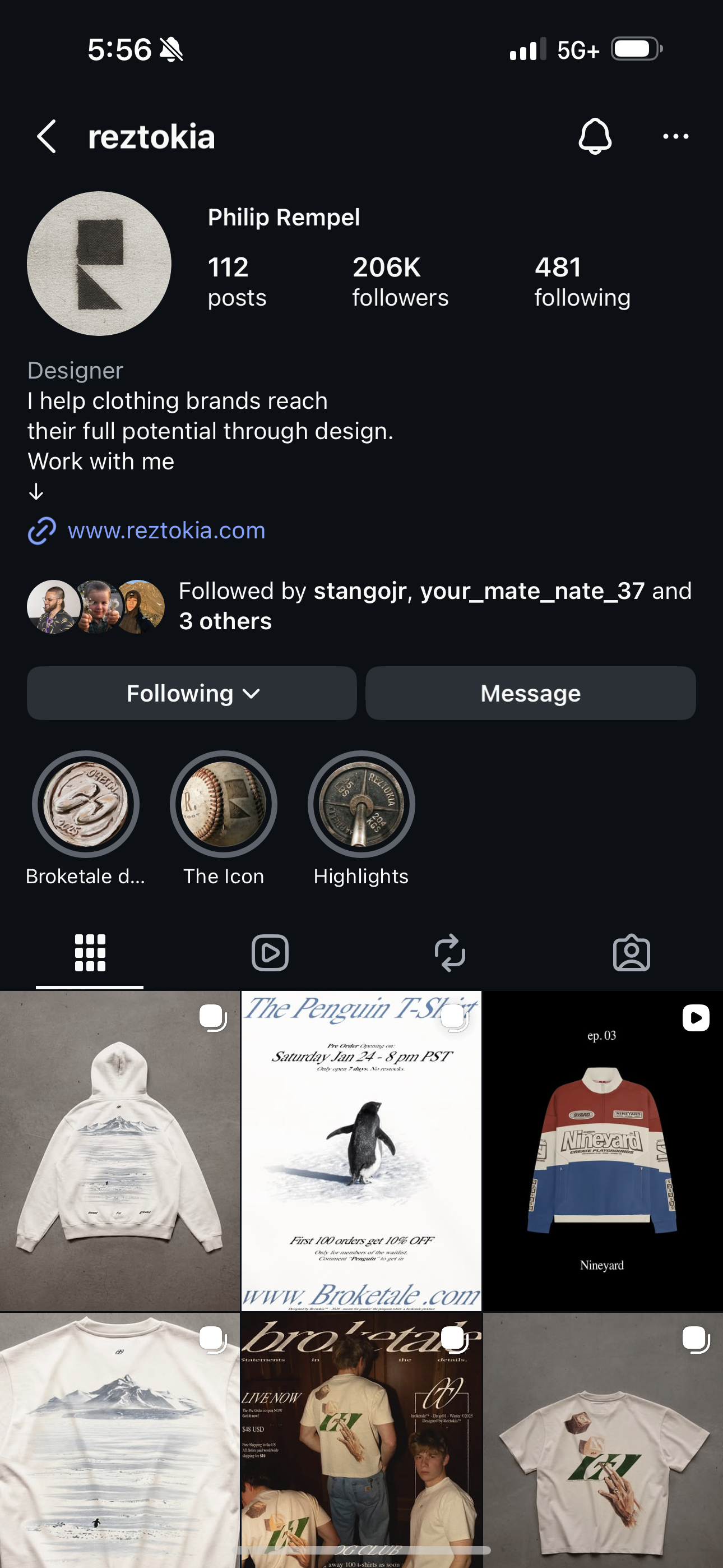
Task: Show the 481 following list
Action: [582, 282]
